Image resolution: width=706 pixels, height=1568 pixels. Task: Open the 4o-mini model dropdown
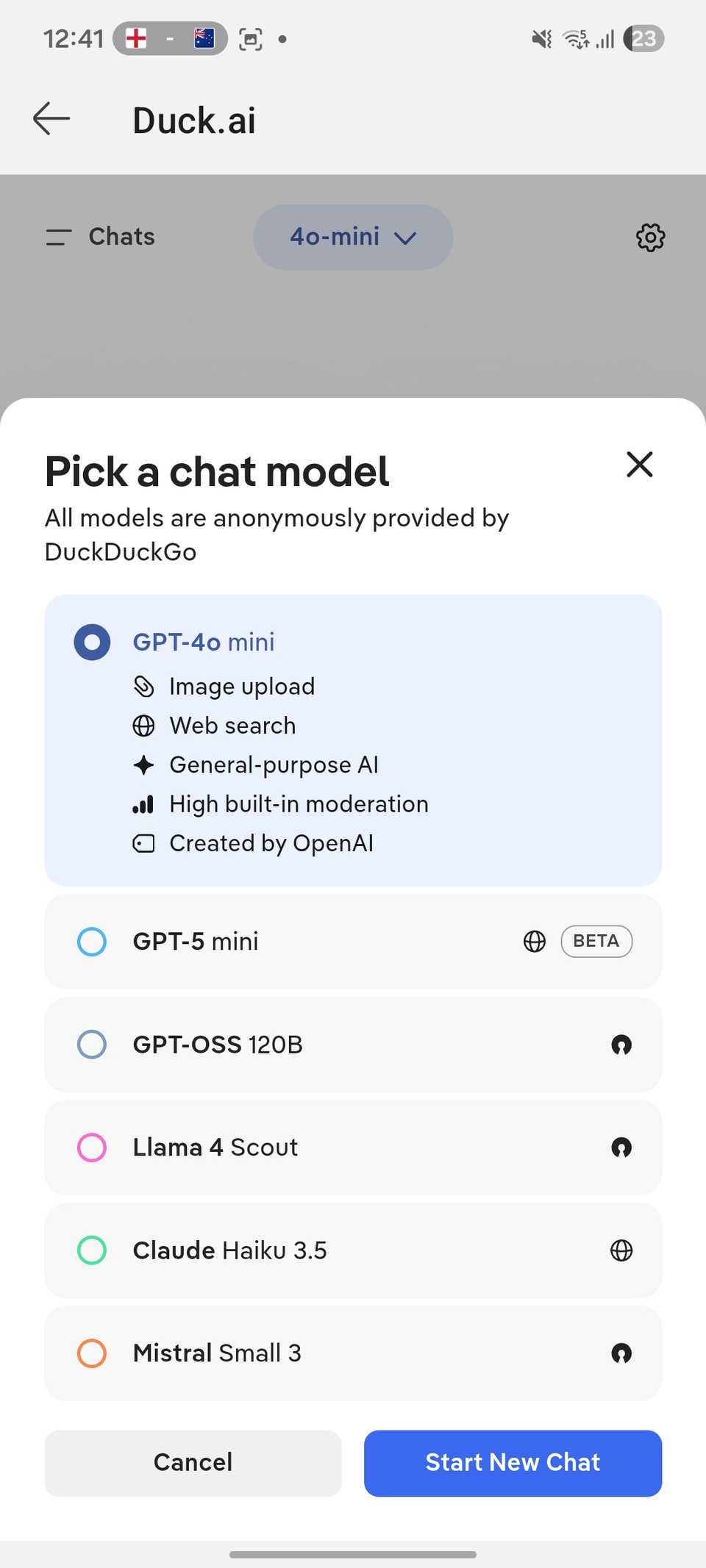click(x=352, y=237)
